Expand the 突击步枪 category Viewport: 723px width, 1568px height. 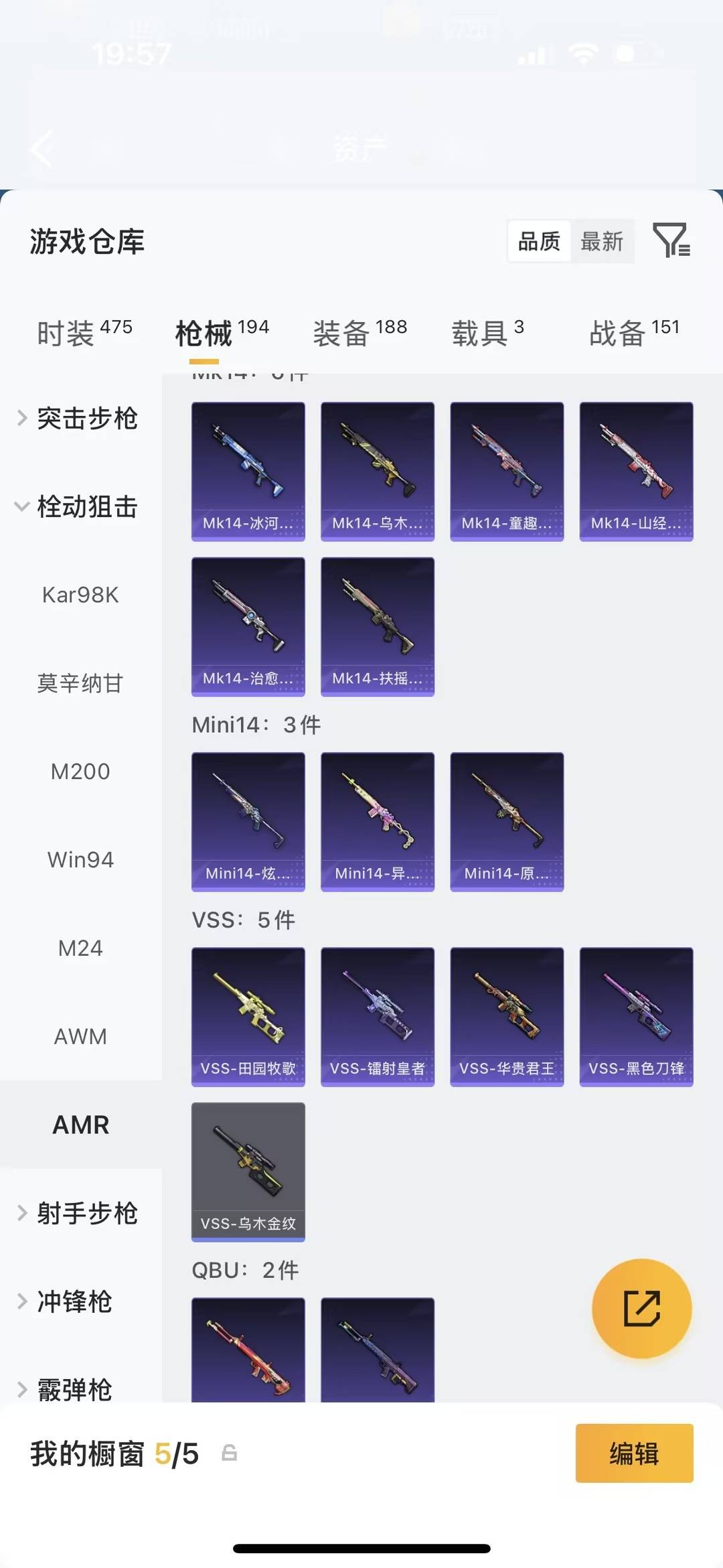click(80, 418)
